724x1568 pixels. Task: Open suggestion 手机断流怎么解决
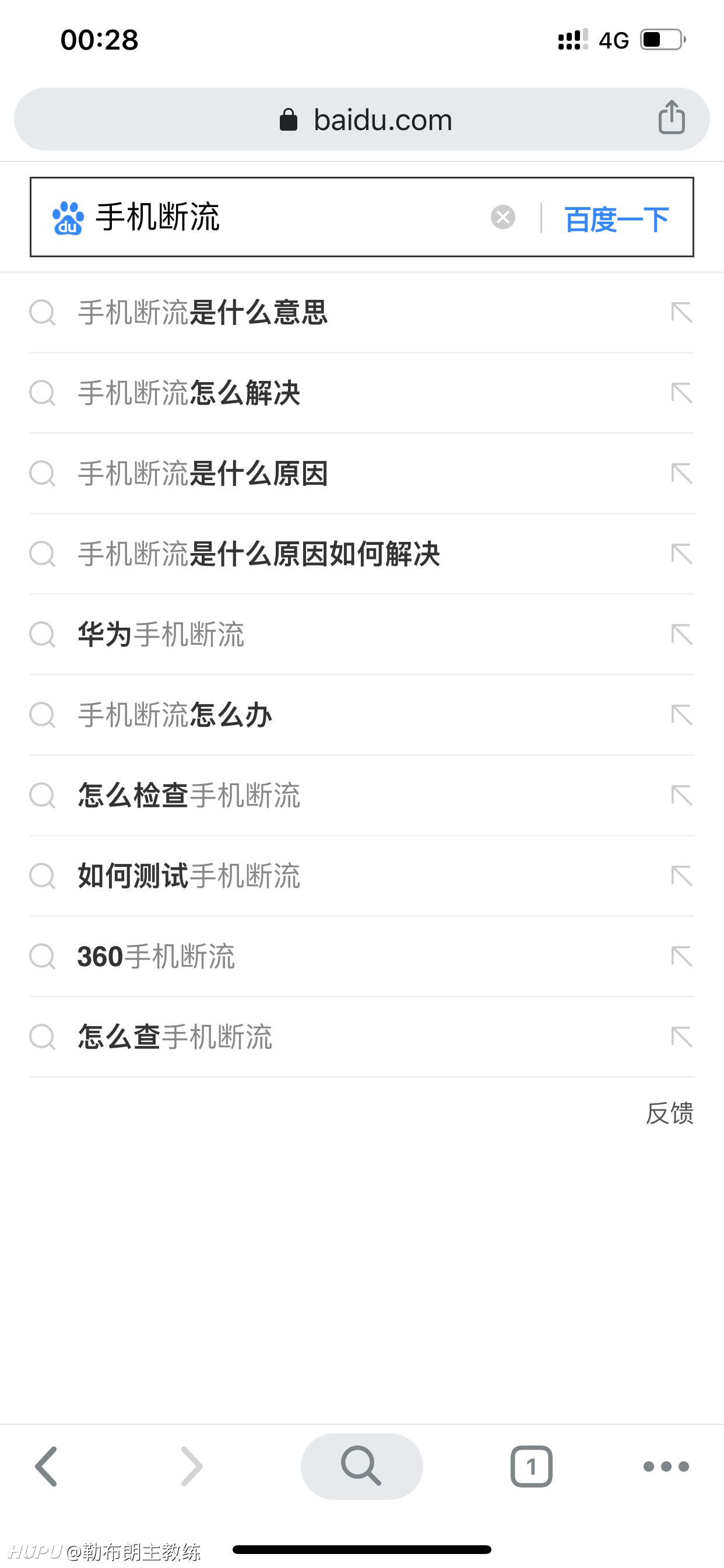tap(361, 393)
